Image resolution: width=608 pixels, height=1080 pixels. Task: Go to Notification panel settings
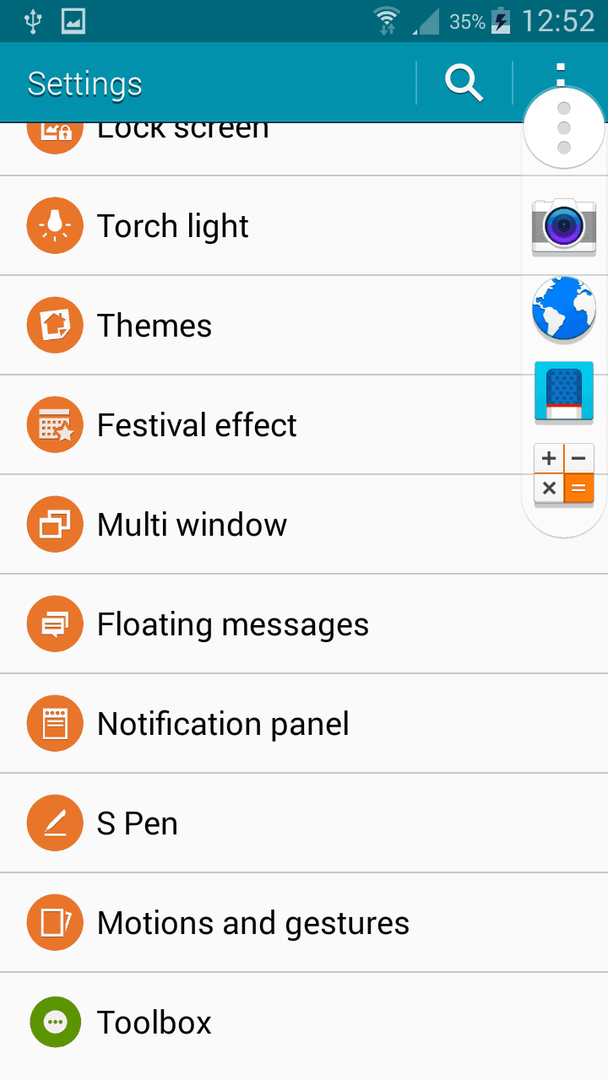click(x=304, y=723)
